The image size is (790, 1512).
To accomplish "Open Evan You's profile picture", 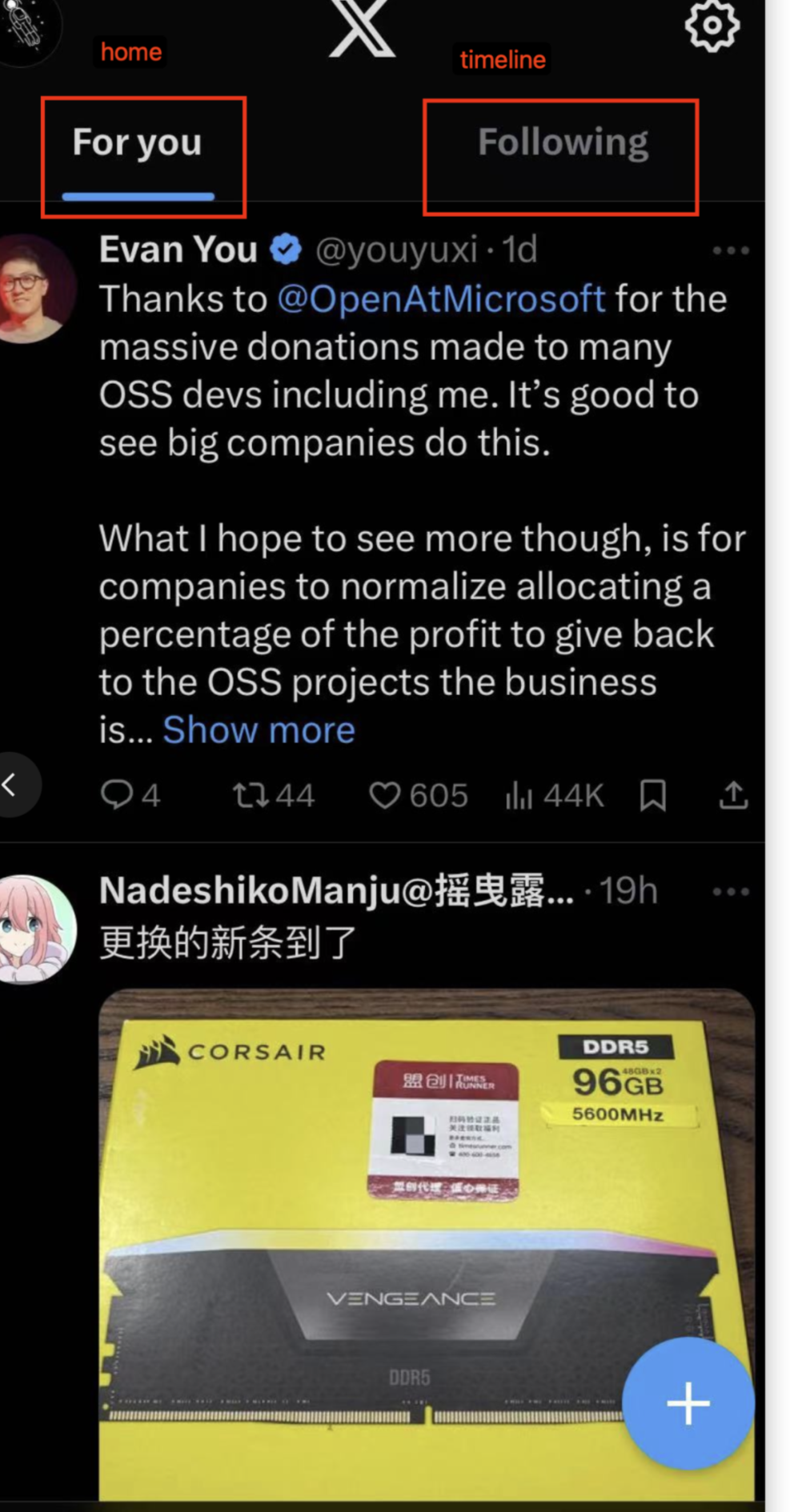I will [36, 288].
